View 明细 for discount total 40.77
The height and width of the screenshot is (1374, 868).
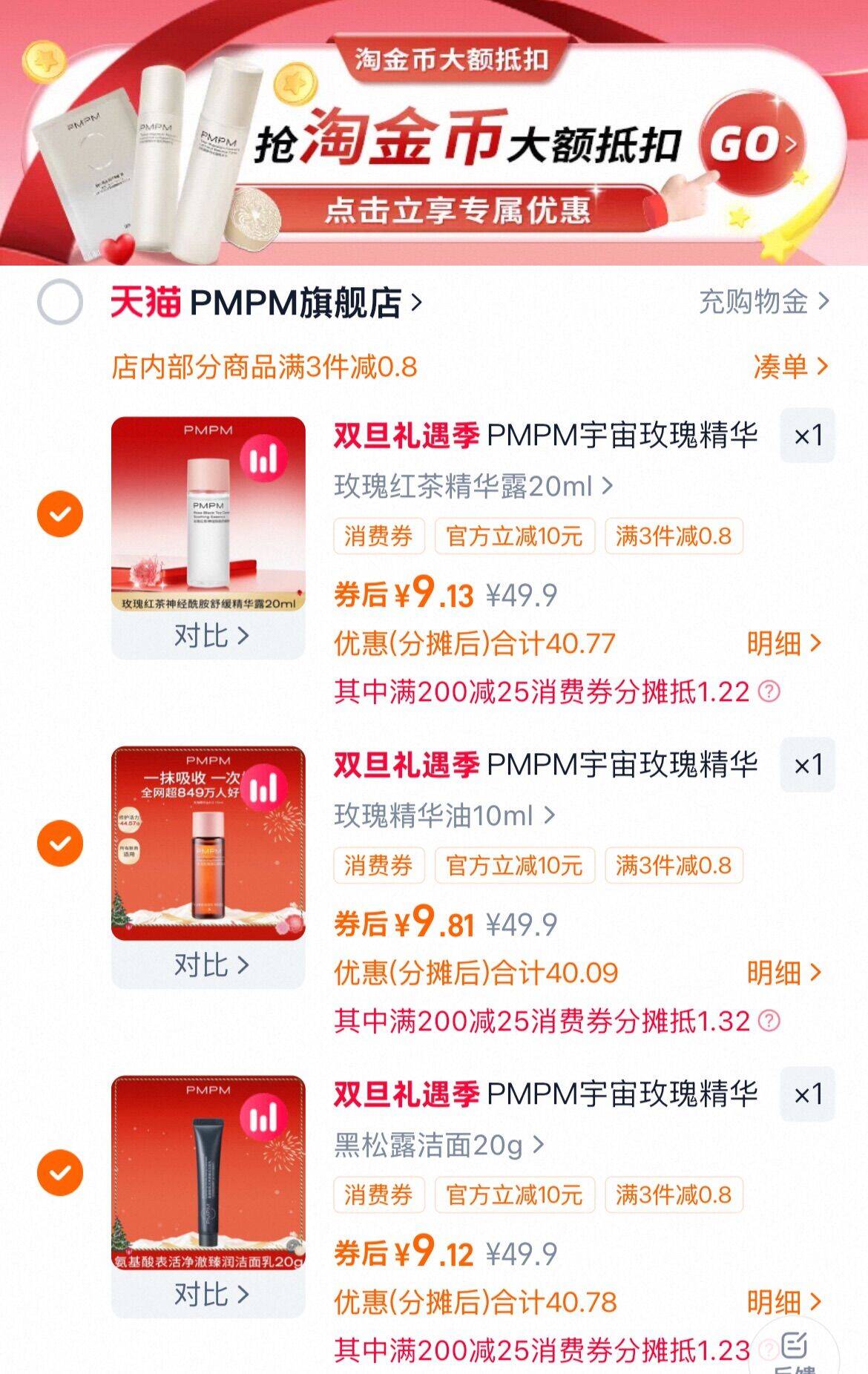click(784, 643)
